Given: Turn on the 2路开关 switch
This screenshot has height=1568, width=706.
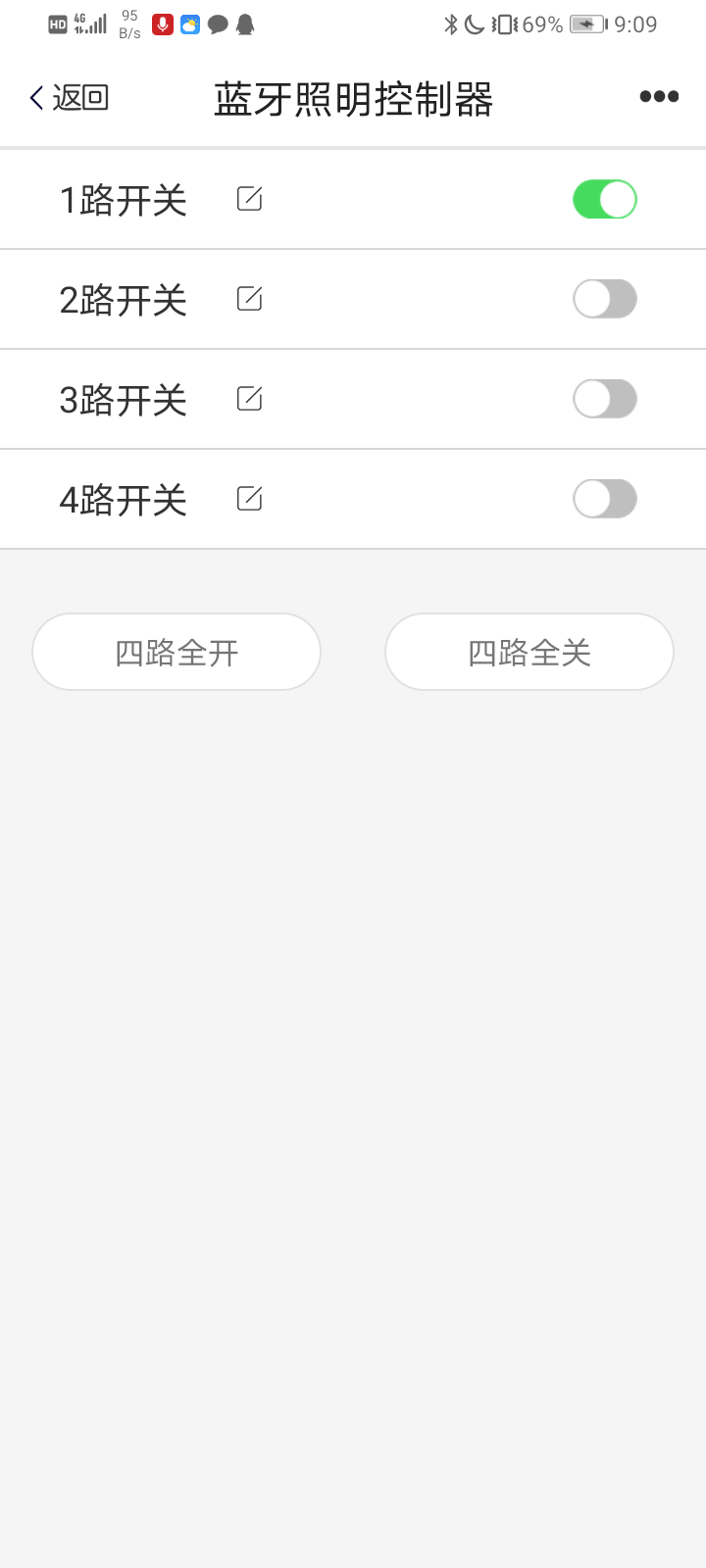Looking at the screenshot, I should click(604, 299).
